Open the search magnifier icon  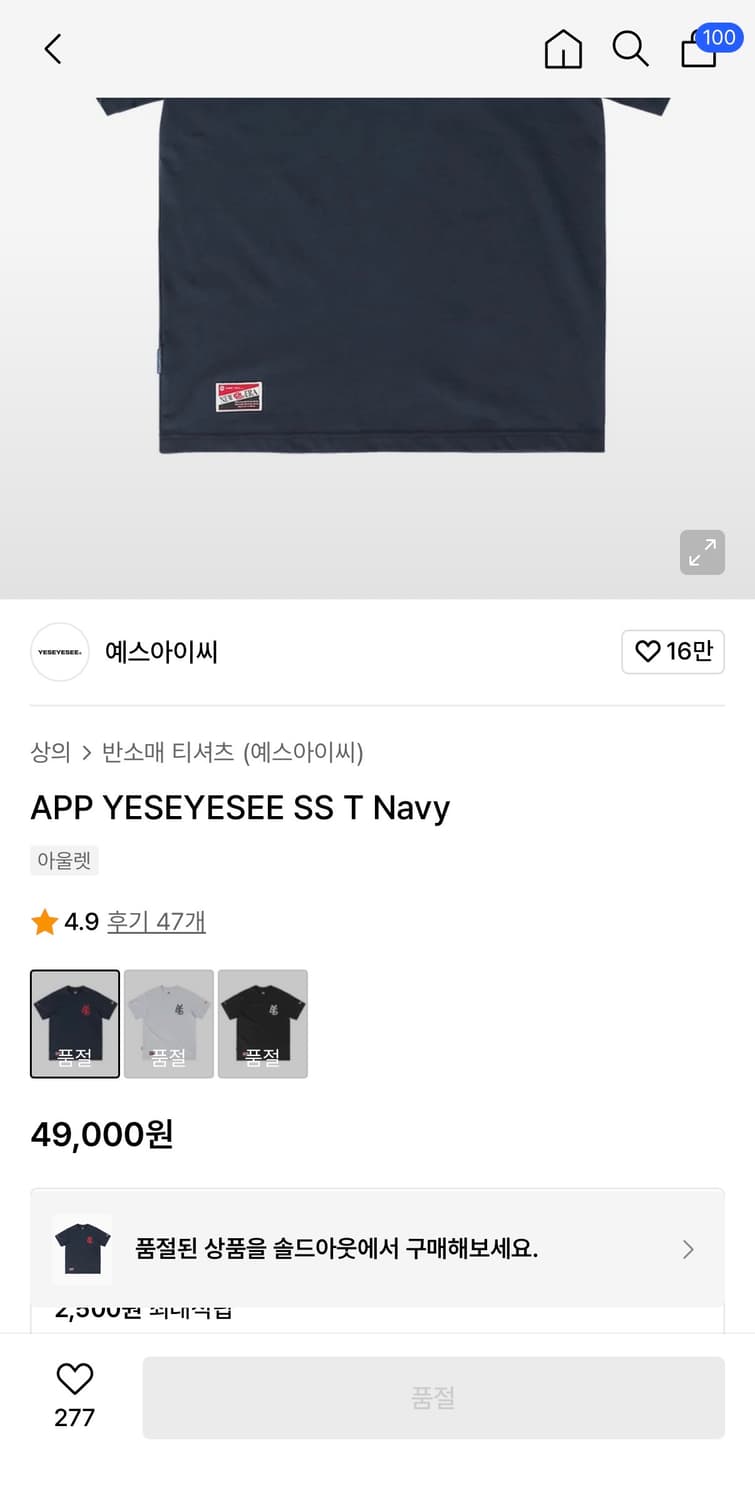point(630,49)
